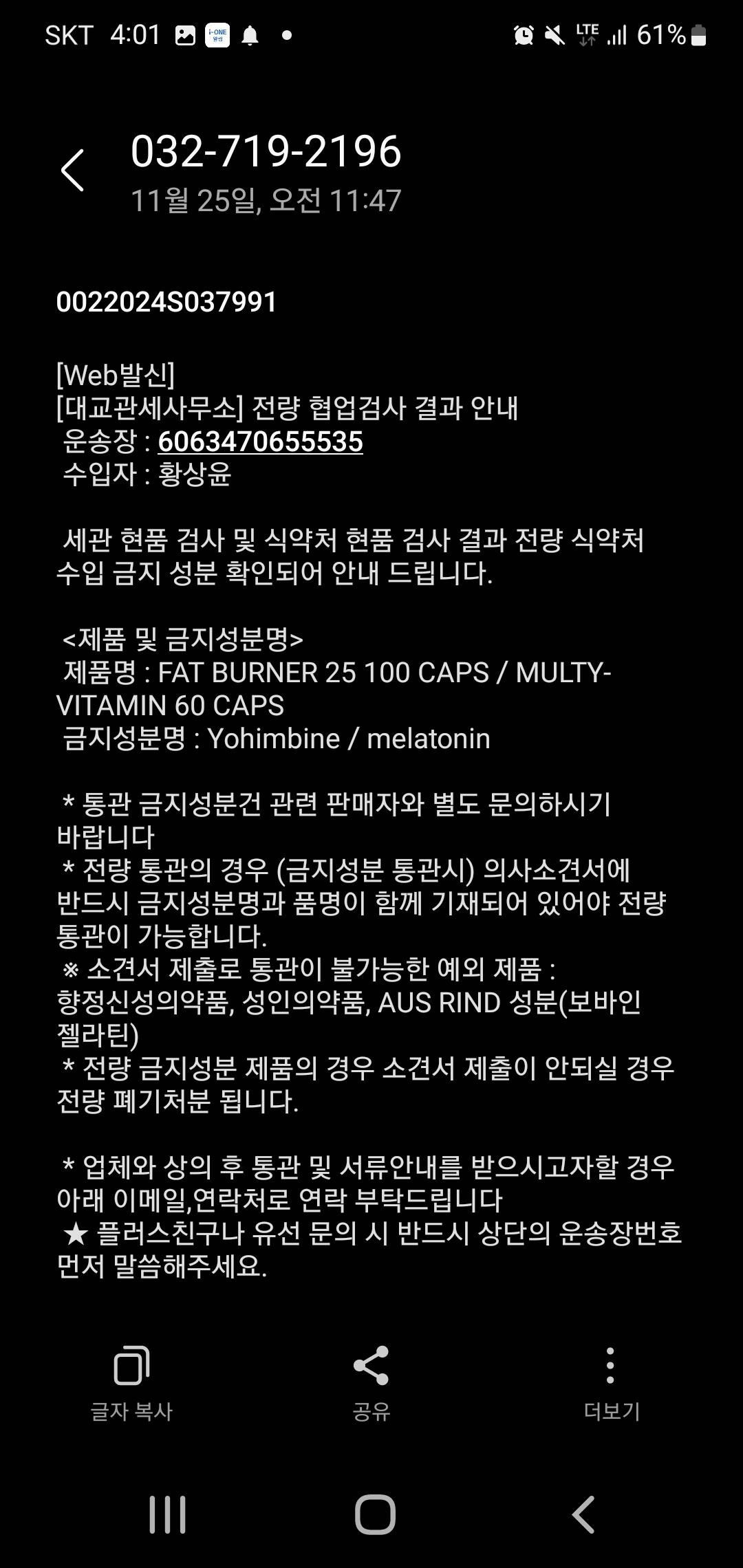The image size is (743, 1568).
Task: Tap the system back button
Action: (x=583, y=1514)
